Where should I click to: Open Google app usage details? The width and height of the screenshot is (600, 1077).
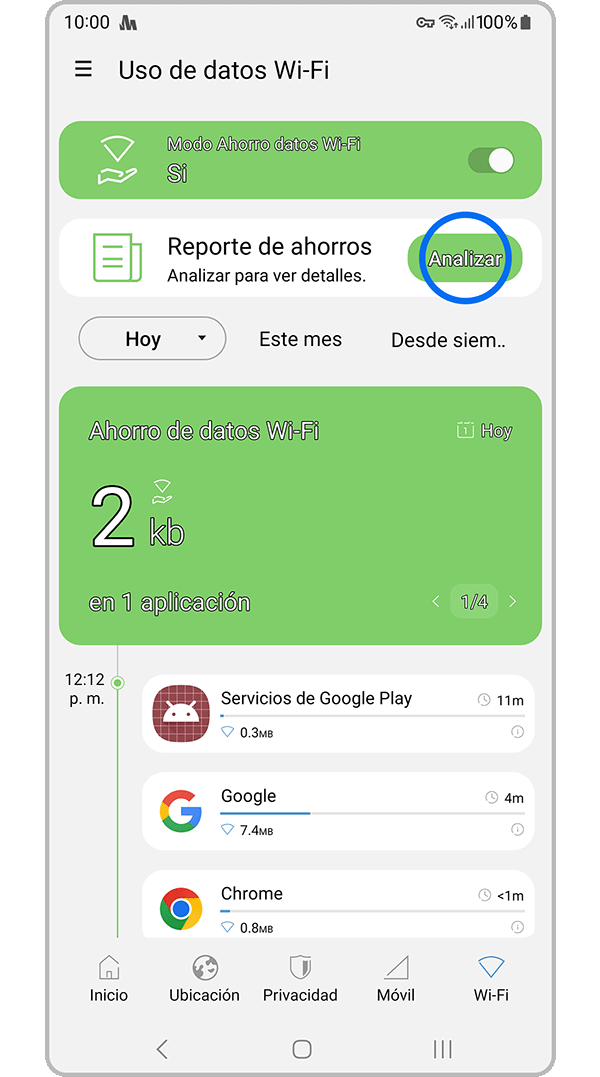point(338,811)
